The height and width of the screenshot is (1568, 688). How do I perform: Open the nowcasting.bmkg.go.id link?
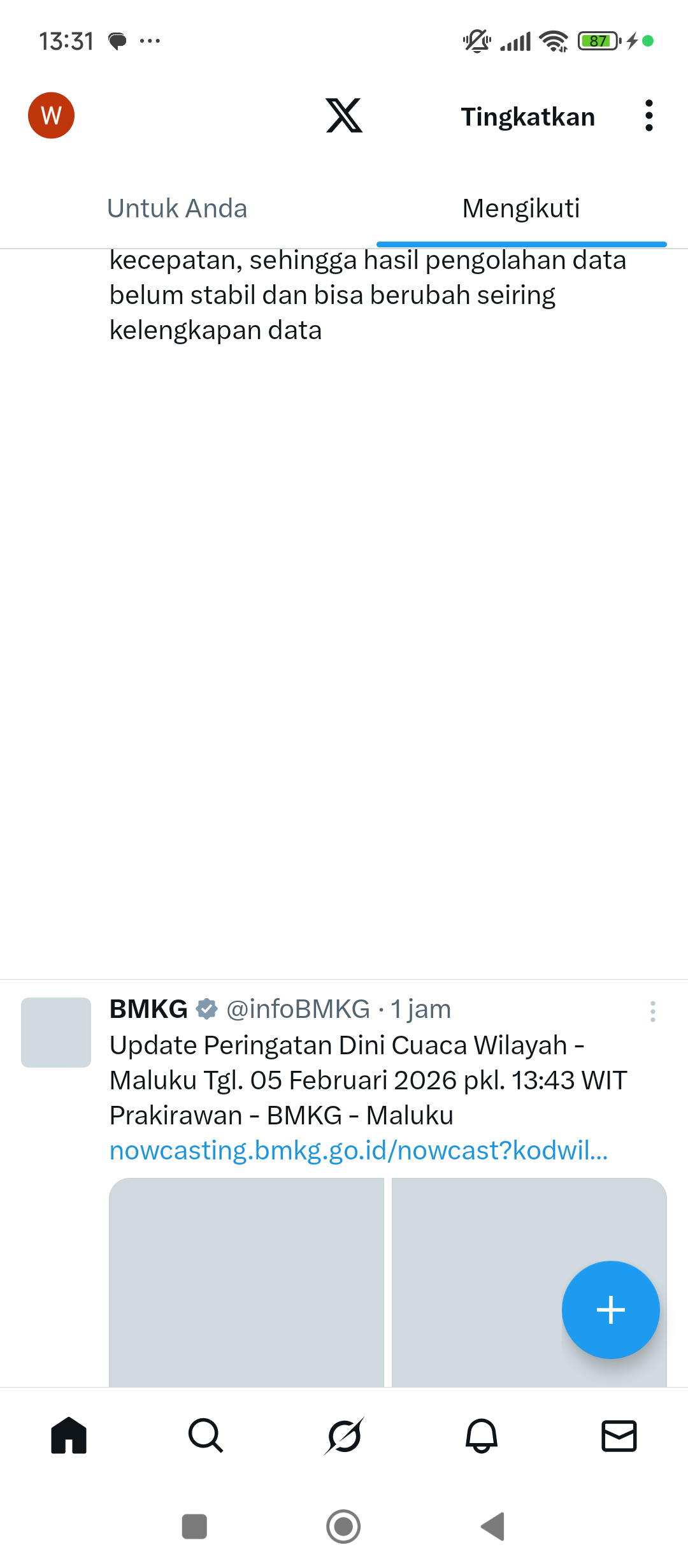click(x=359, y=1151)
